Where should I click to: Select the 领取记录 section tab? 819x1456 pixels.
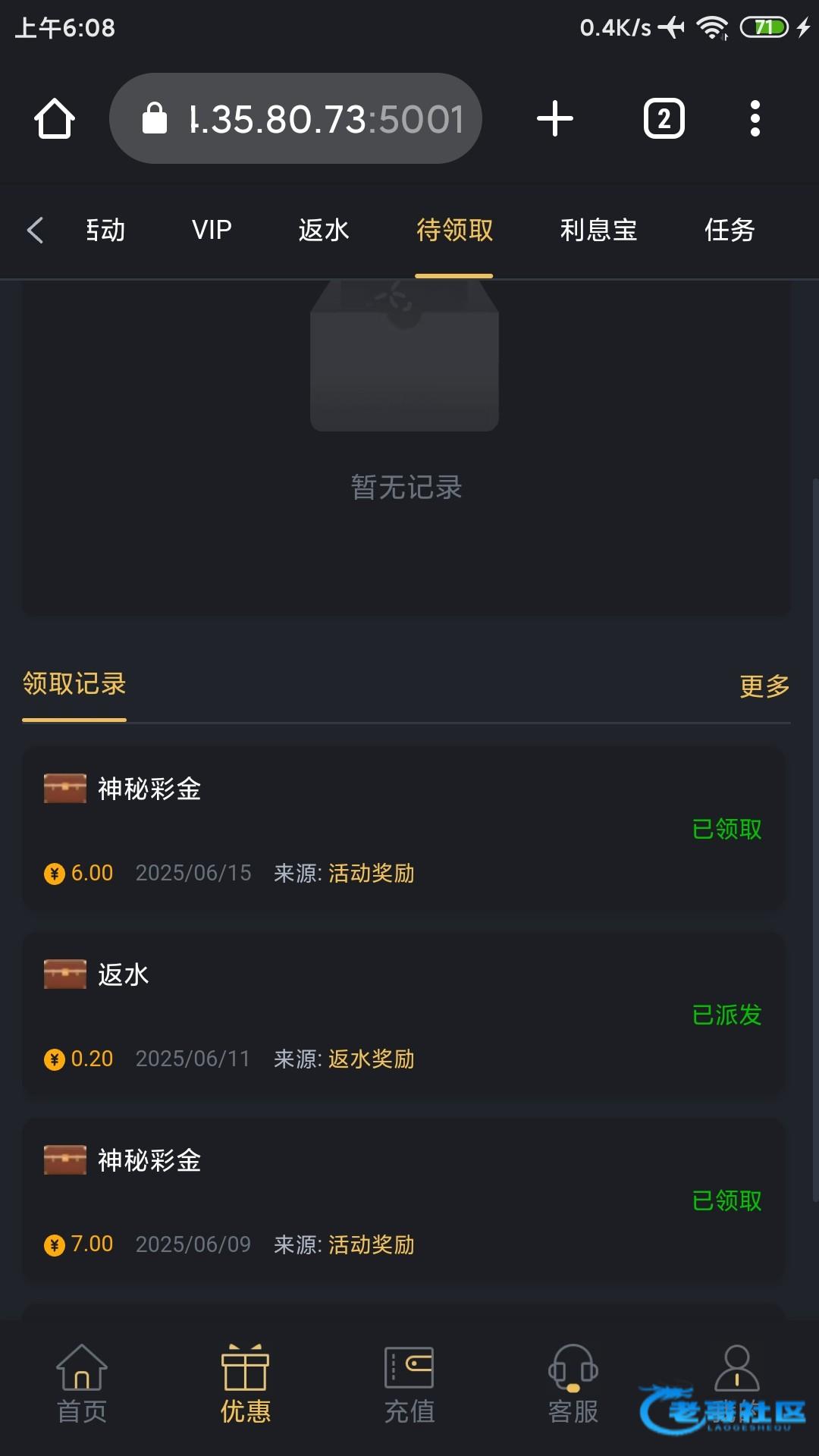click(x=74, y=684)
